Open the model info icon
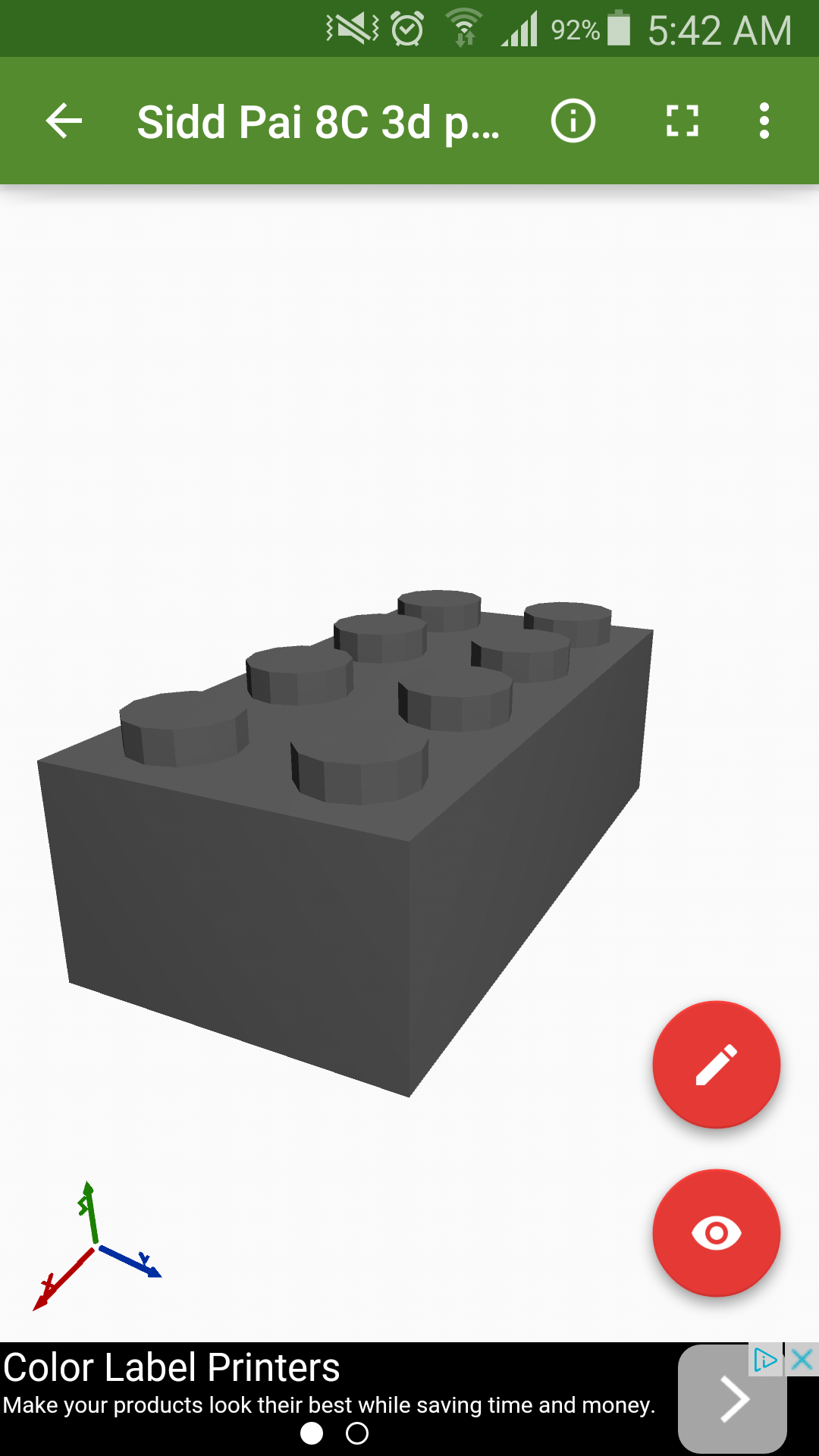 coord(573,121)
